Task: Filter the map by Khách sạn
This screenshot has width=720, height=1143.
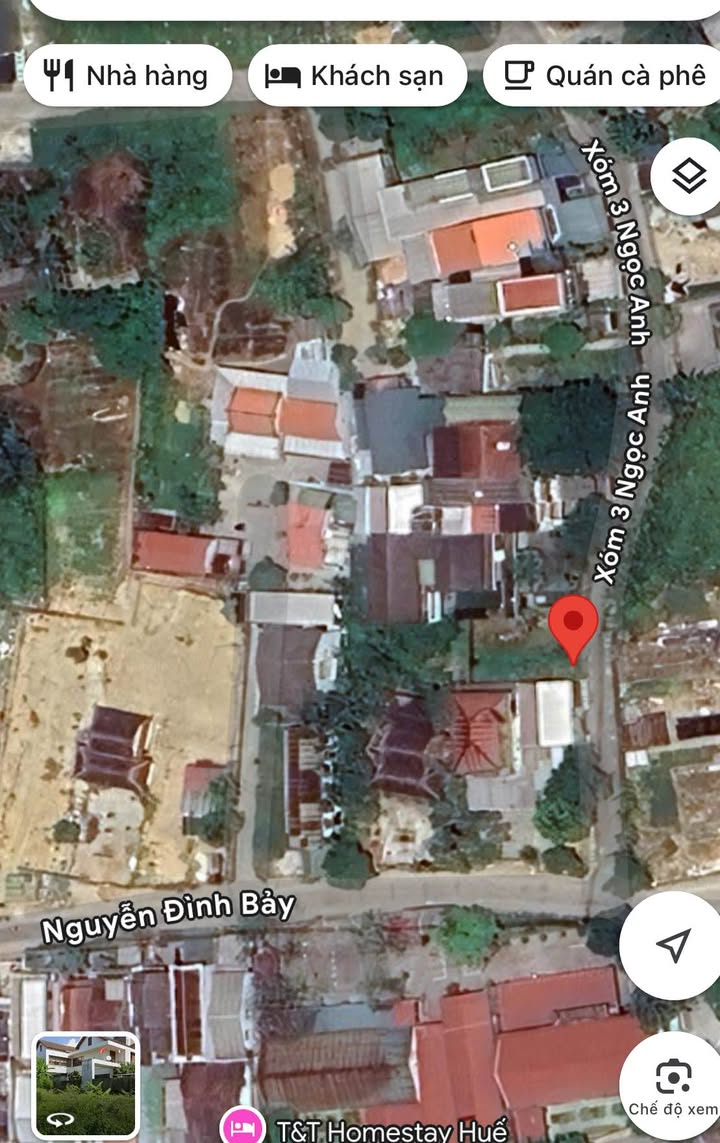Action: point(357,75)
